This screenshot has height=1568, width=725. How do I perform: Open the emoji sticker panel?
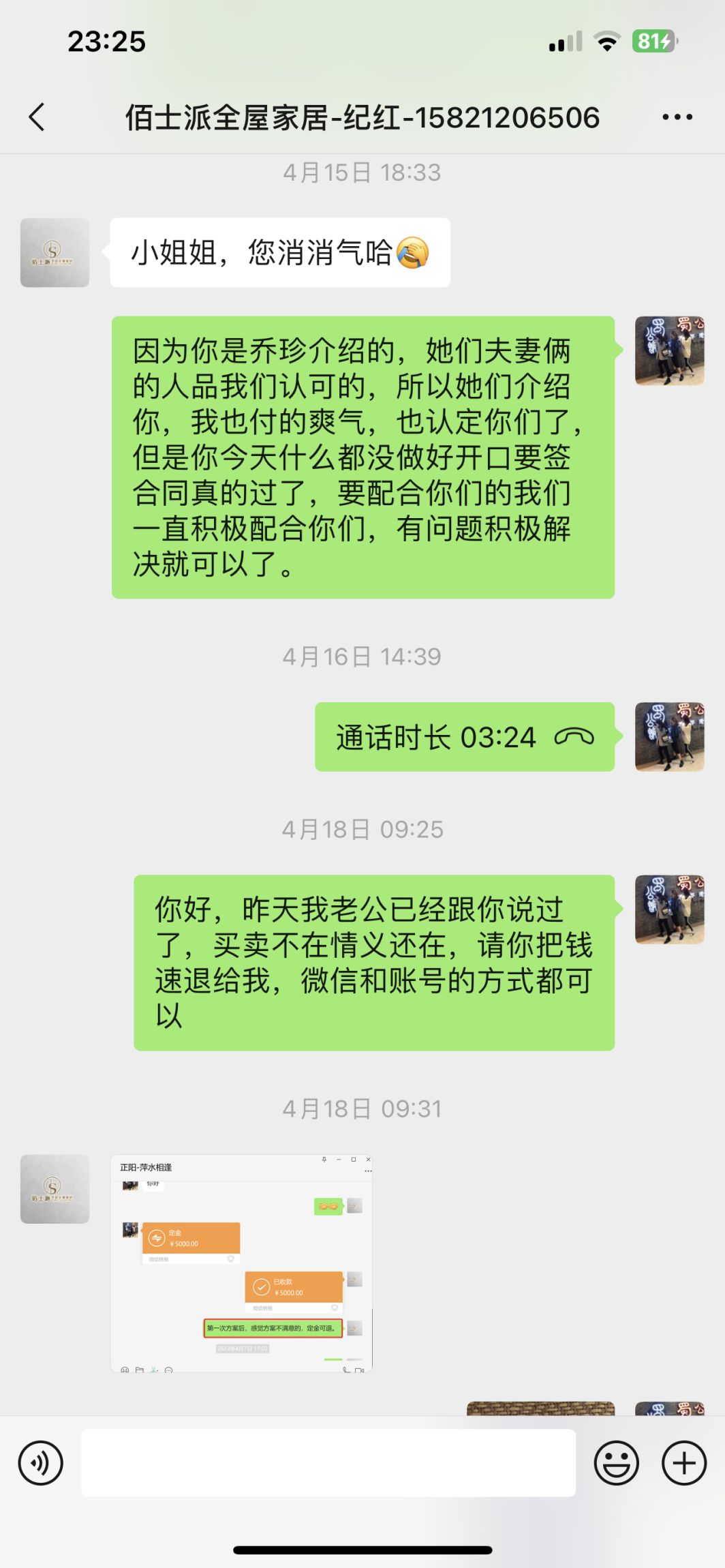point(616,1462)
